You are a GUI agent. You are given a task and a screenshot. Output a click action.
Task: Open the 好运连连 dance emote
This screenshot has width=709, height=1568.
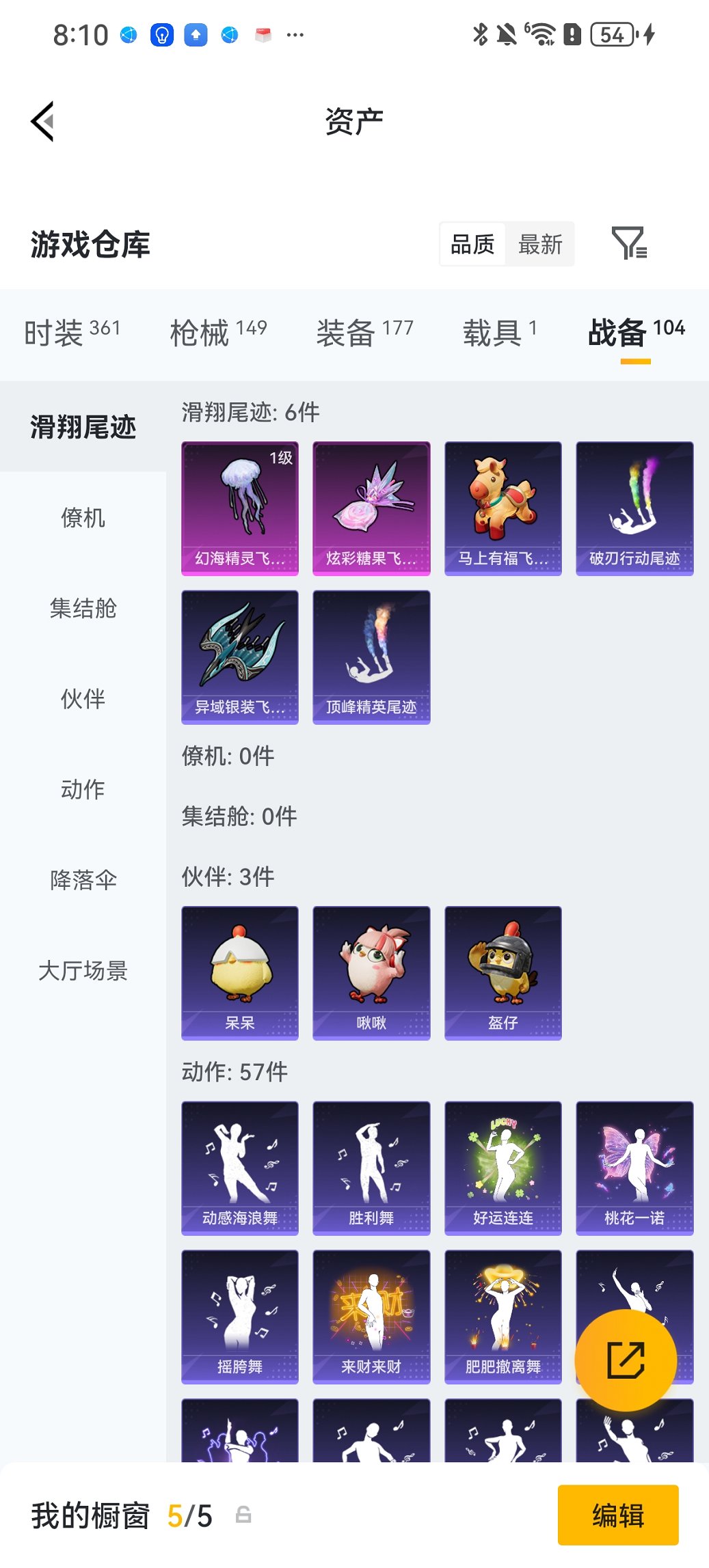[x=503, y=1168]
